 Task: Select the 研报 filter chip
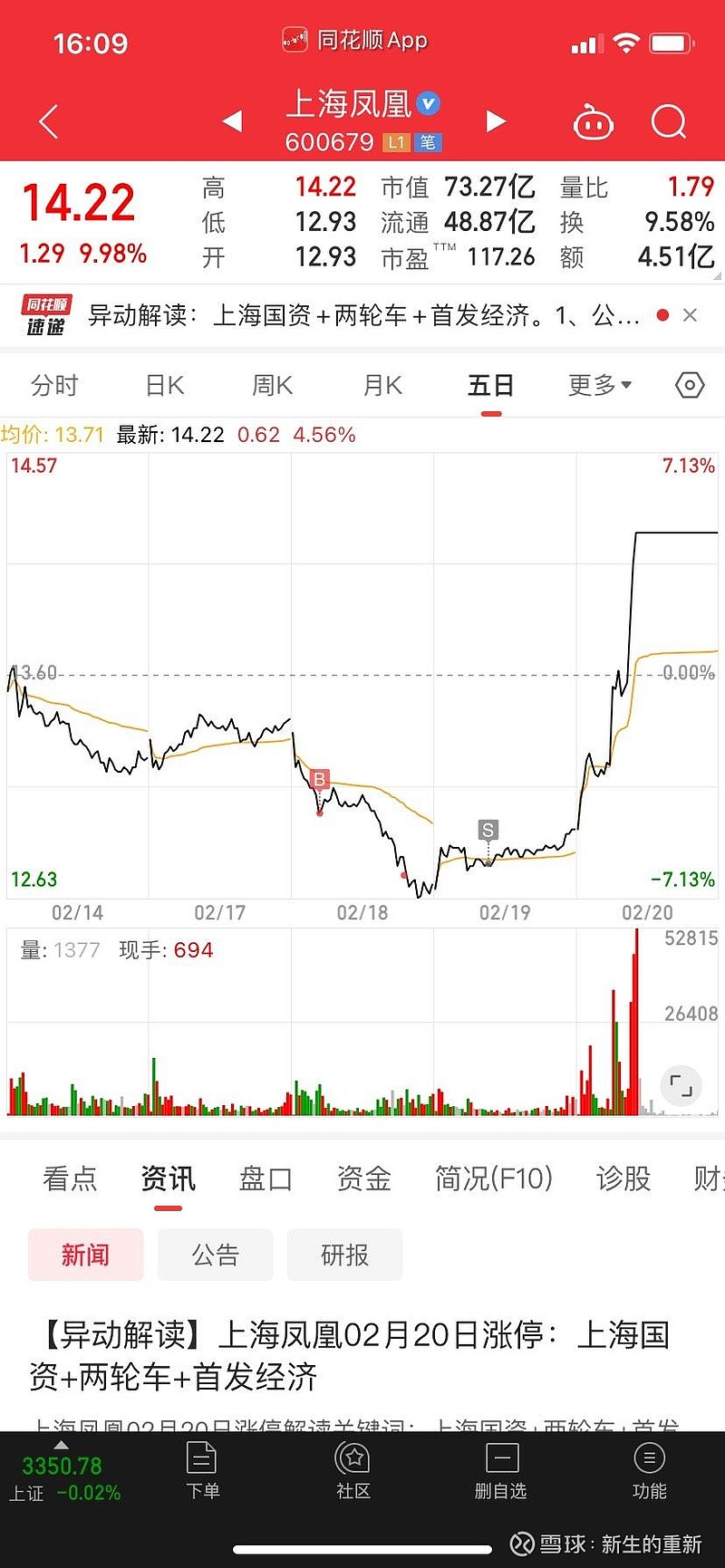click(344, 1255)
